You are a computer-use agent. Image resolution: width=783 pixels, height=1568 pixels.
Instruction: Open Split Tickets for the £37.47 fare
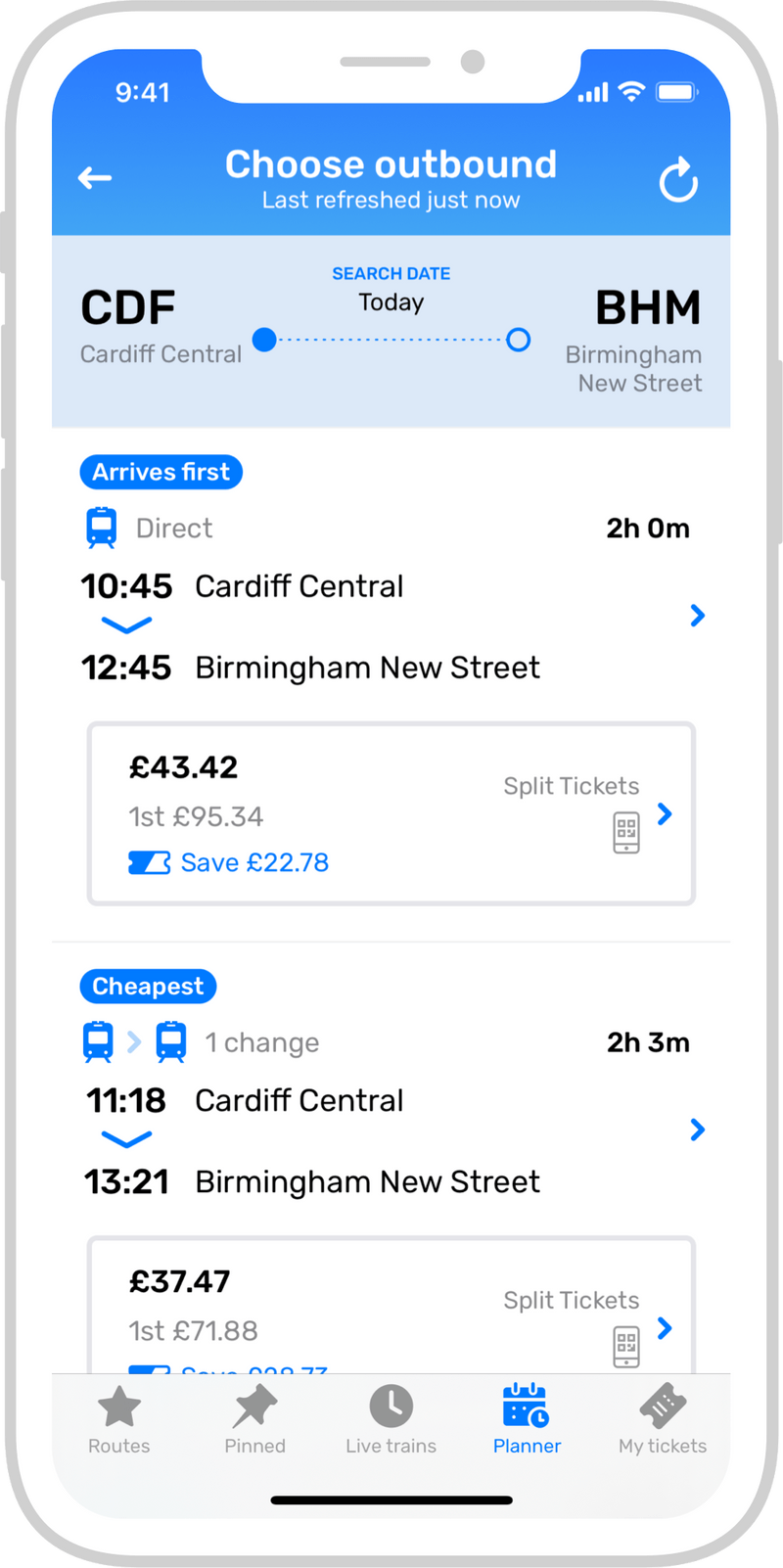[665, 1329]
